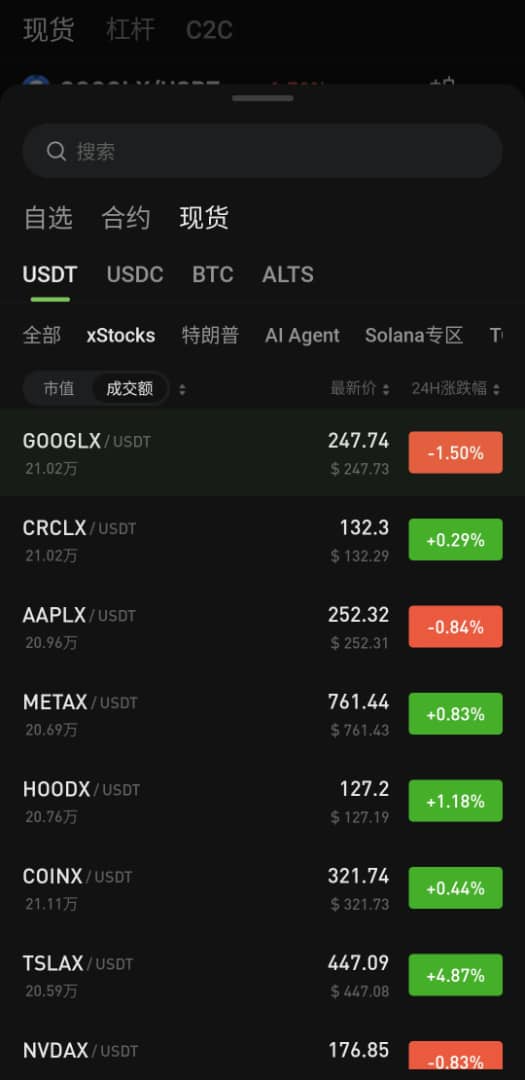Open the TSLAX/USDT pair
Viewport: 525px width, 1080px height.
click(262, 975)
